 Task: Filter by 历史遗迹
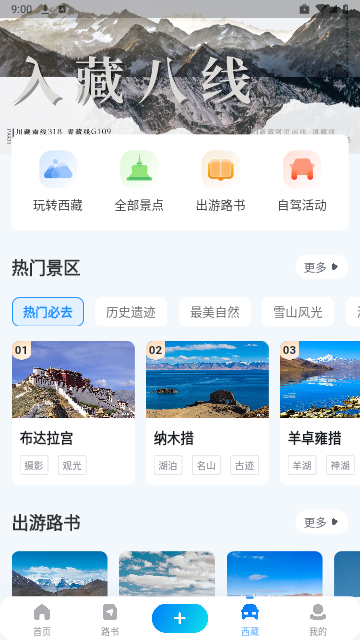[x=131, y=312]
